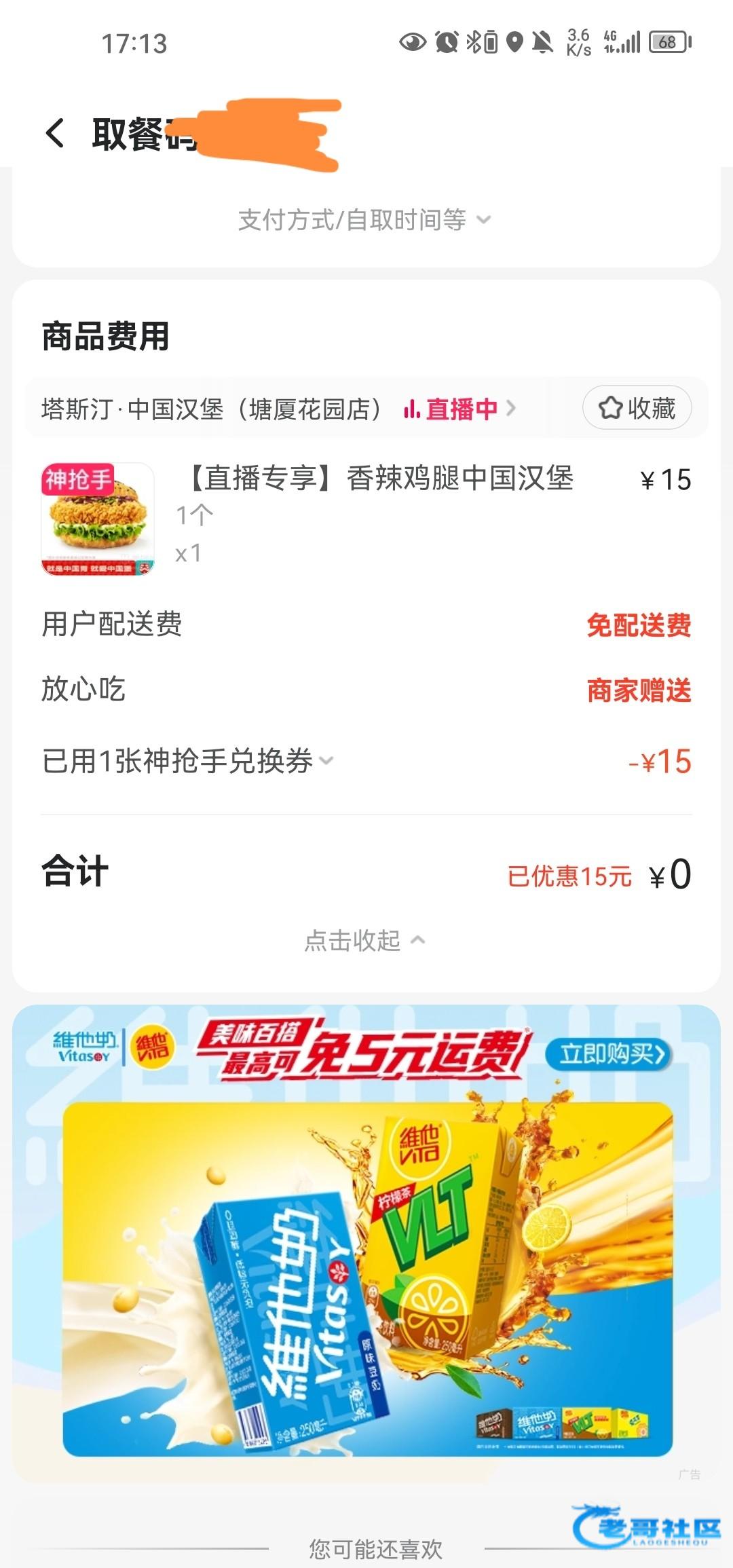Tap 收藏 to favorite the store
This screenshot has height=1568, width=733.
click(637, 408)
